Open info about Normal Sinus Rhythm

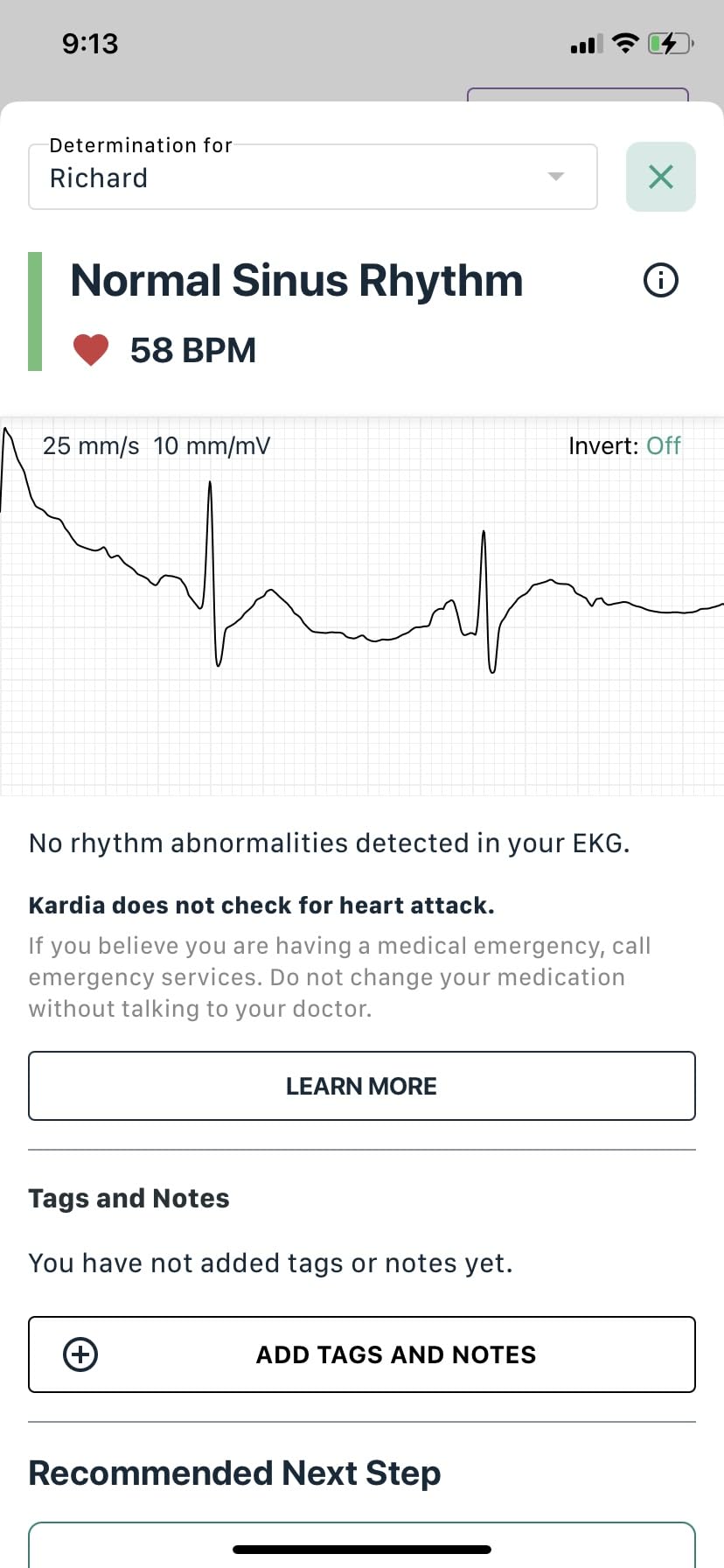tap(661, 280)
